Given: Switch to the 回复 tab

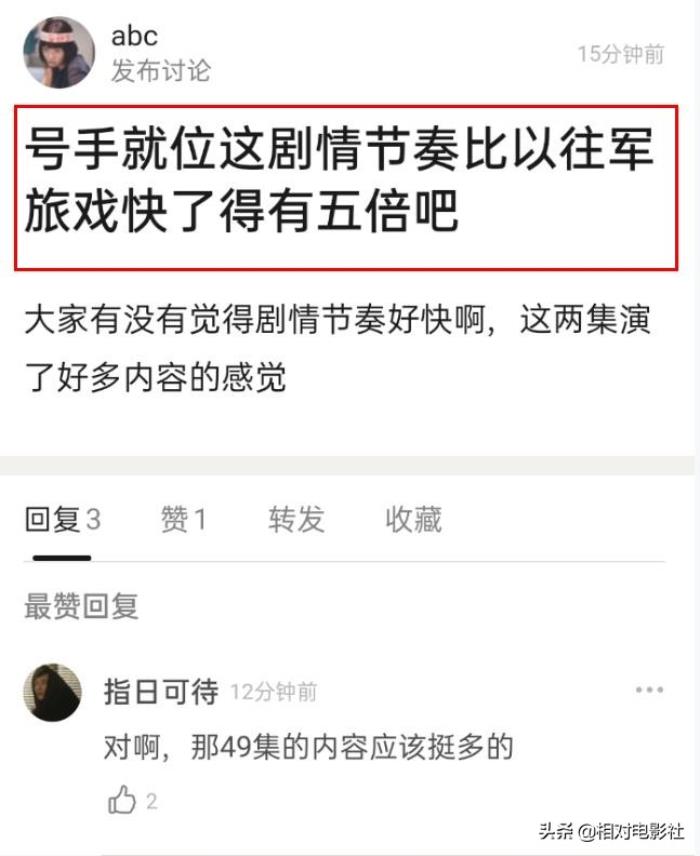Looking at the screenshot, I should point(62,520).
